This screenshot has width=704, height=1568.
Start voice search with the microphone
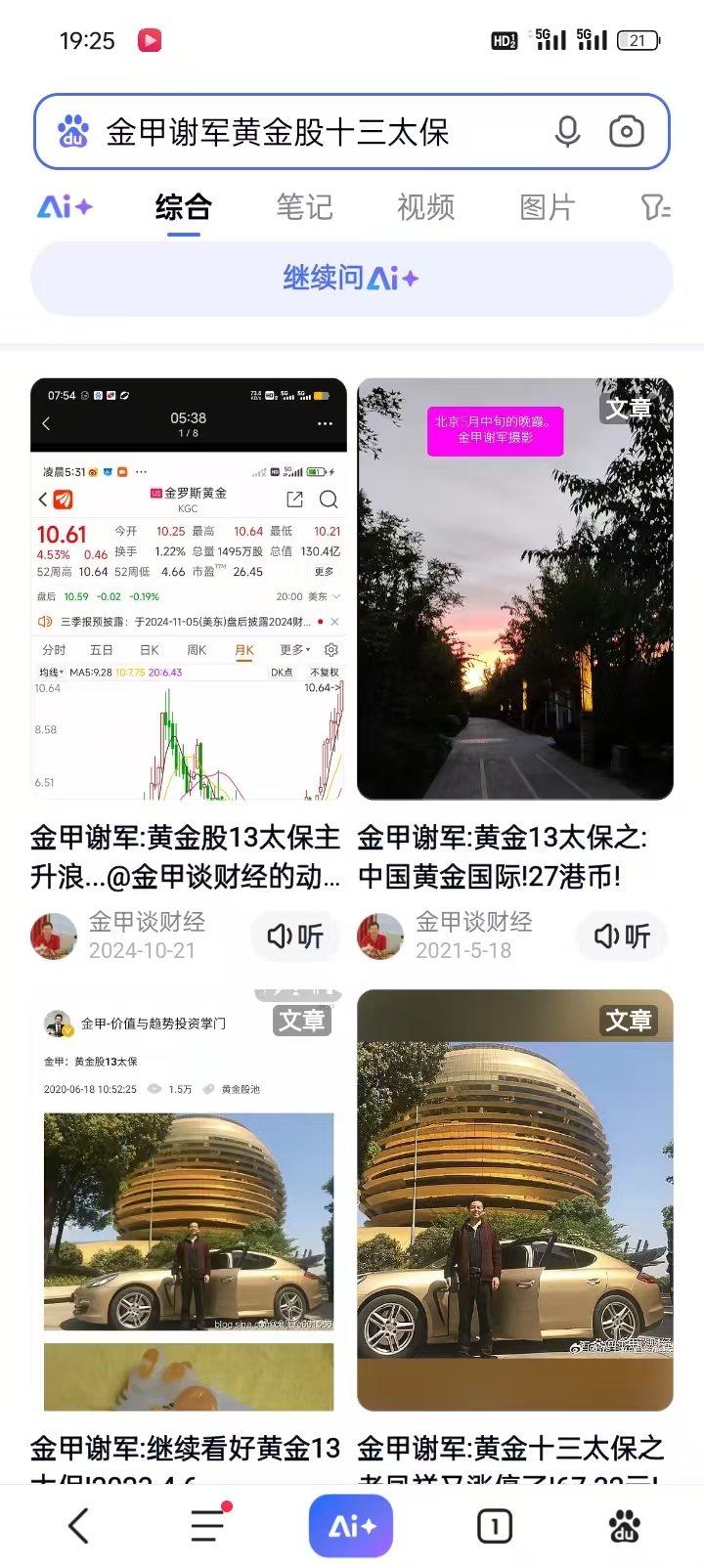tap(567, 131)
